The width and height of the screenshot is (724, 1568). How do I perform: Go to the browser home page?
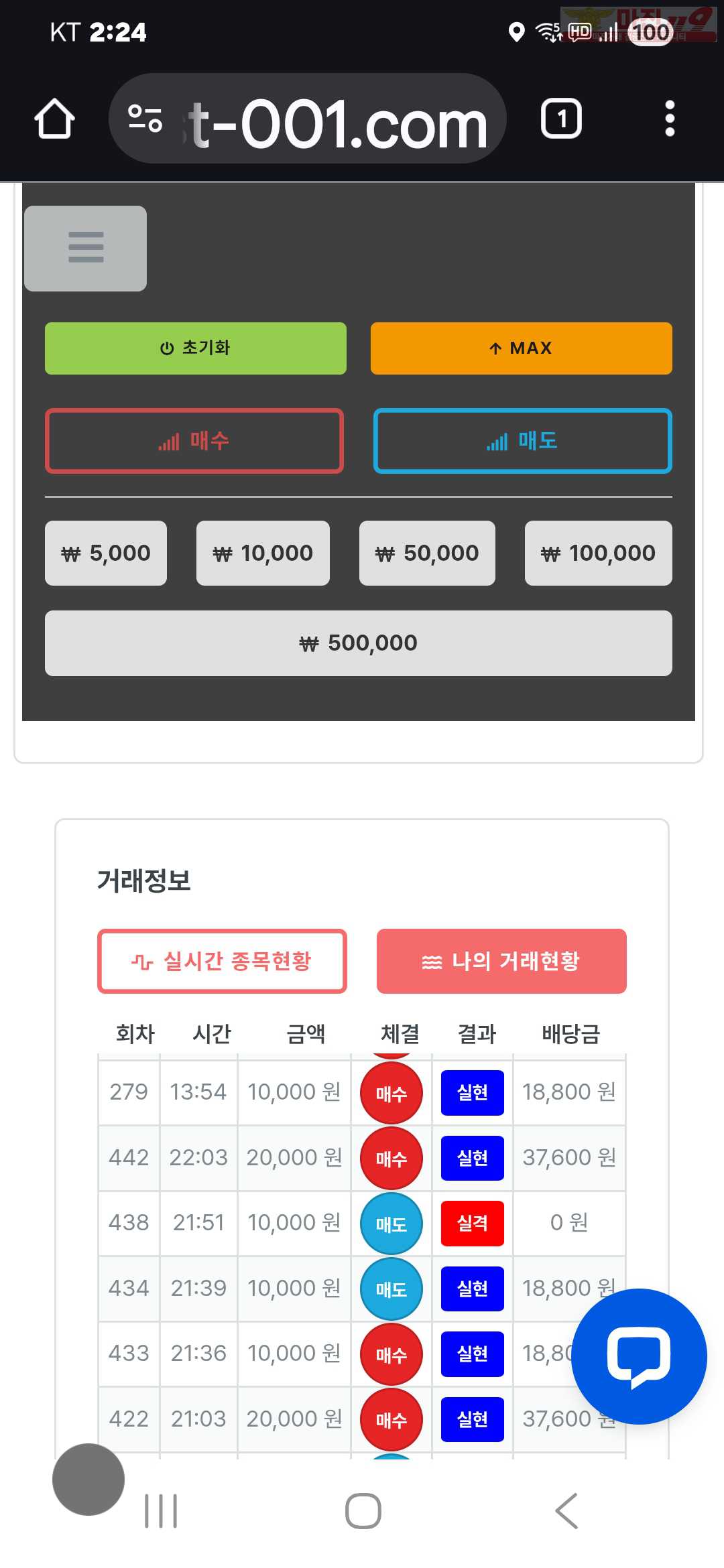[54, 119]
